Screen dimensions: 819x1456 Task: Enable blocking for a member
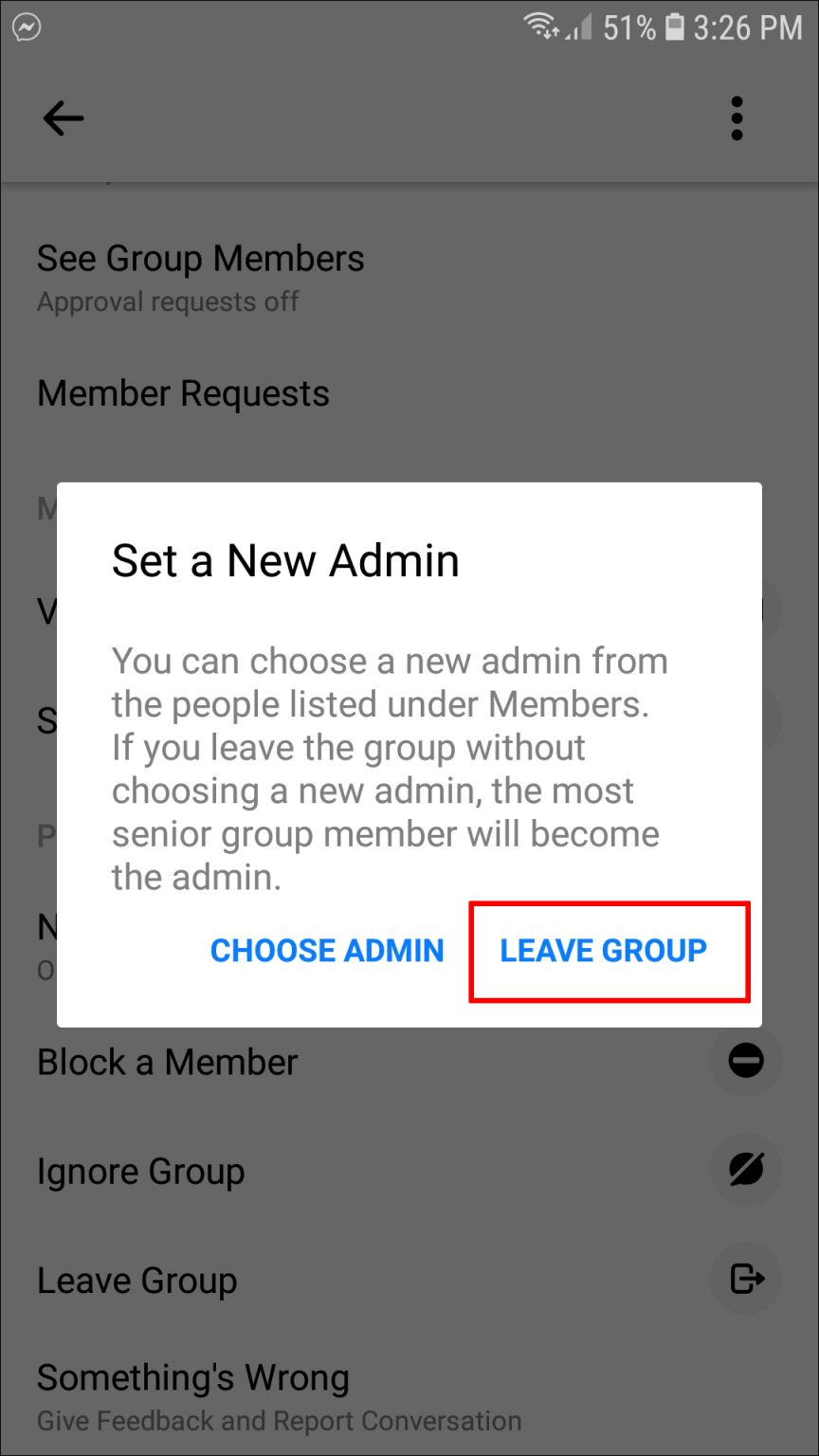167,1061
